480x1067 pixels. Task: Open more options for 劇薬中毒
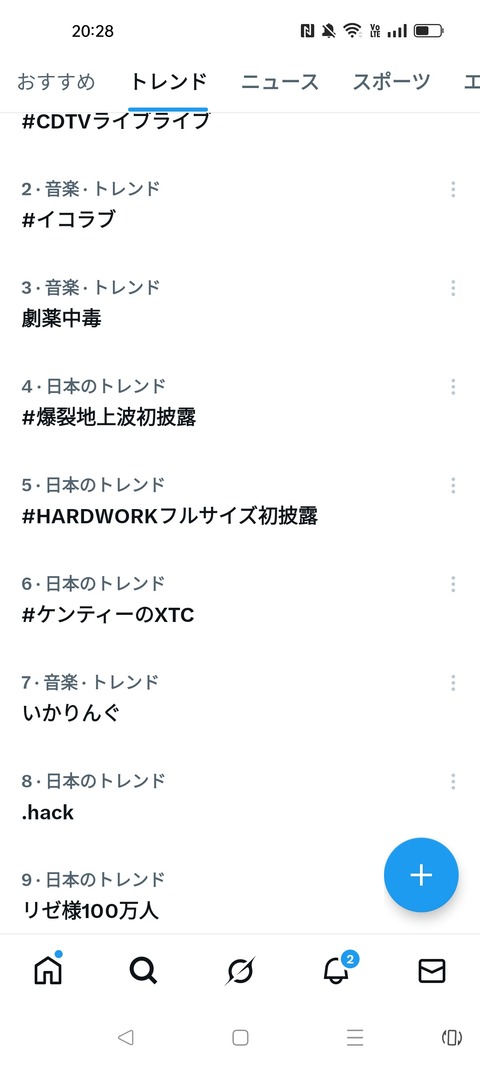(x=453, y=289)
